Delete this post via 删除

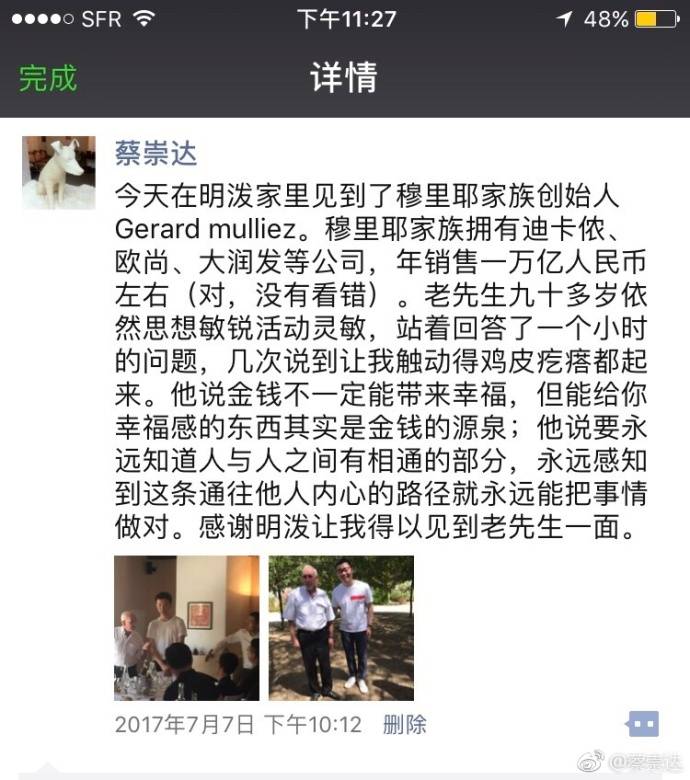click(x=405, y=724)
